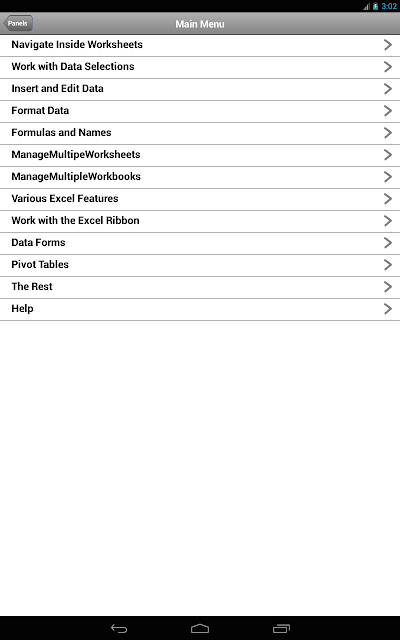Tap the Panels back button
Screen dimensions: 400x640
point(18,23)
